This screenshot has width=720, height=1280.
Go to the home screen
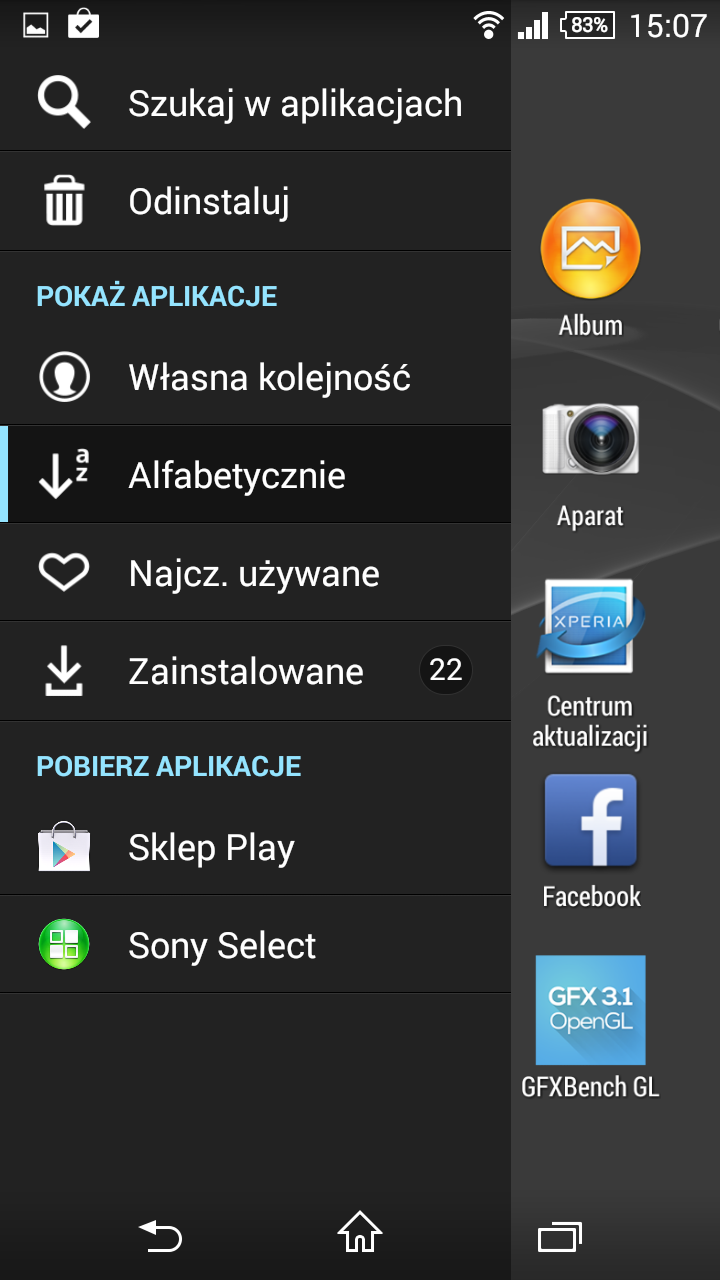[360, 1233]
